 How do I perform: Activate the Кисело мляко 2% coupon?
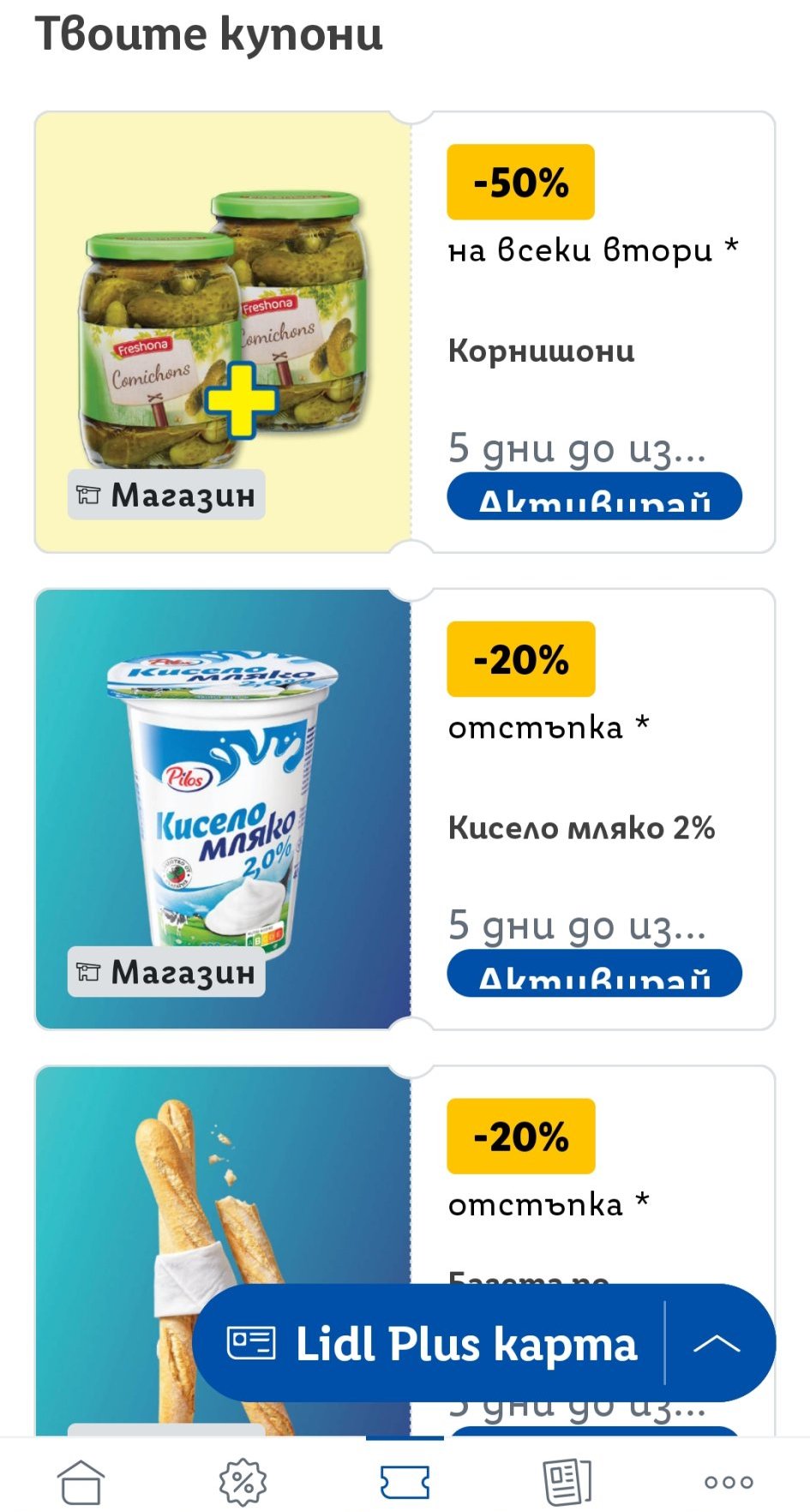[x=594, y=975]
